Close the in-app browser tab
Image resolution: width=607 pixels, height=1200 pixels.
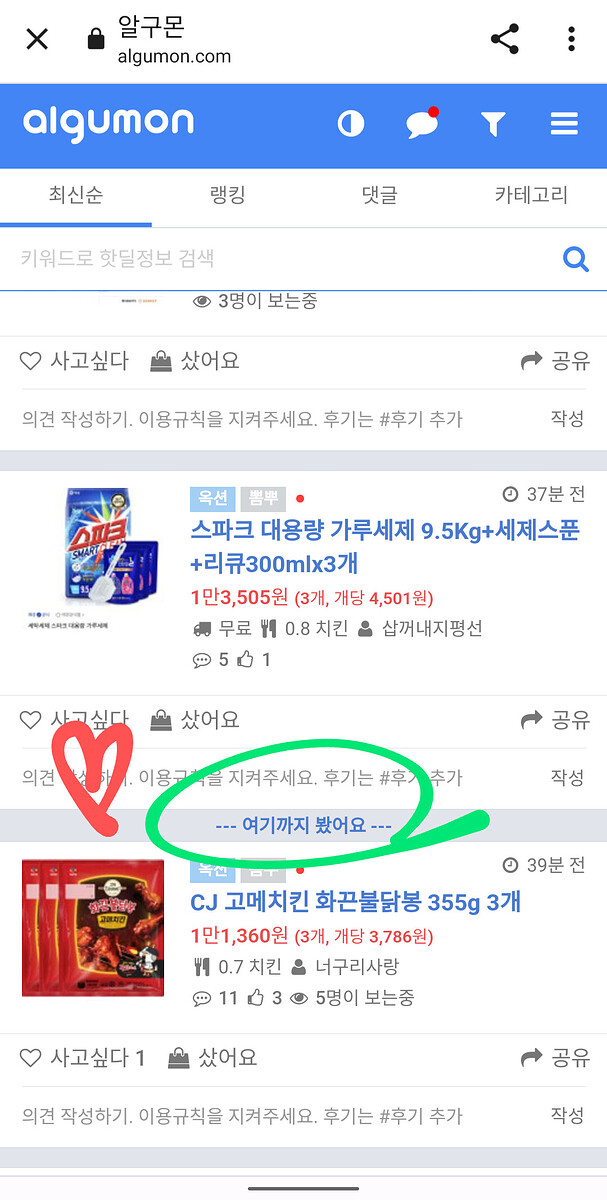pos(37,40)
